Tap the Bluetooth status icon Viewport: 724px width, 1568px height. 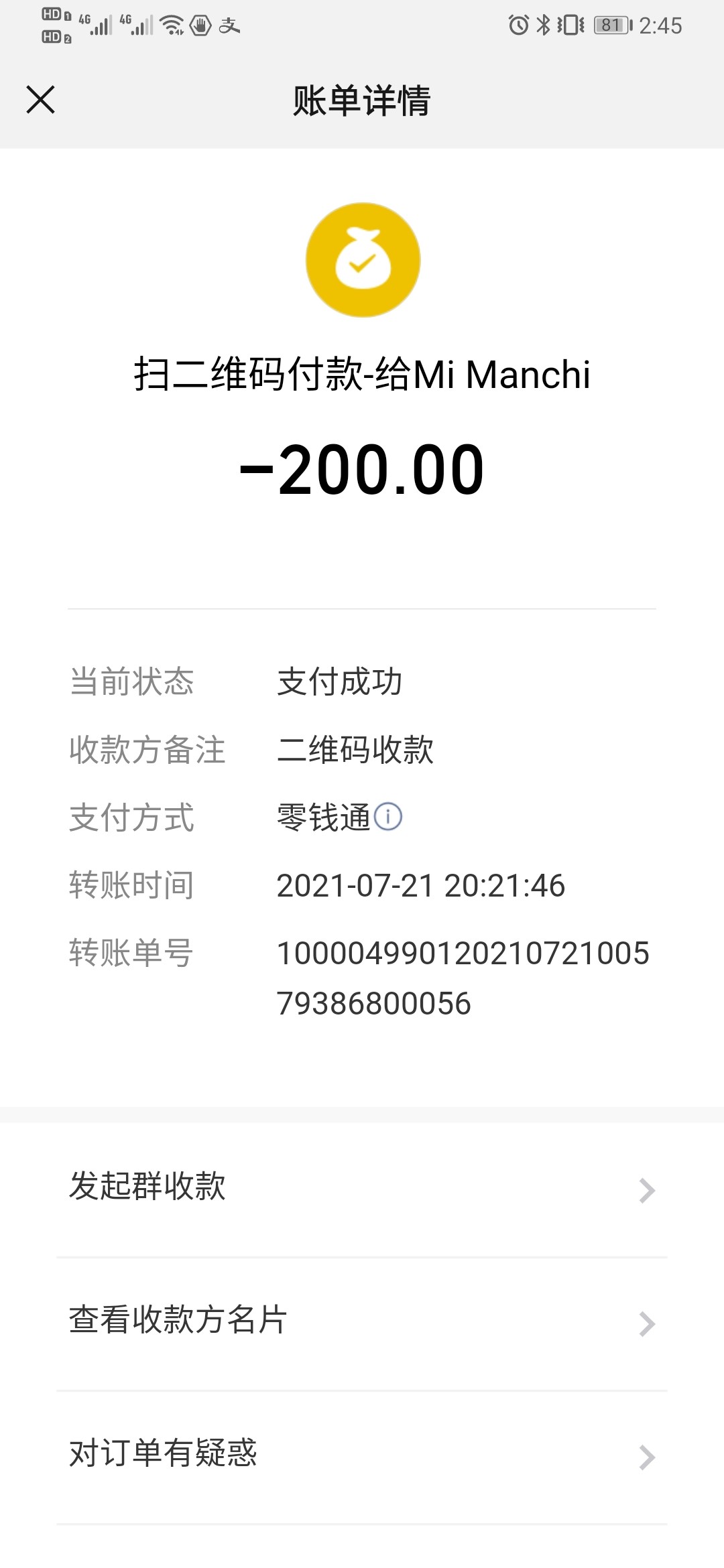[x=544, y=24]
